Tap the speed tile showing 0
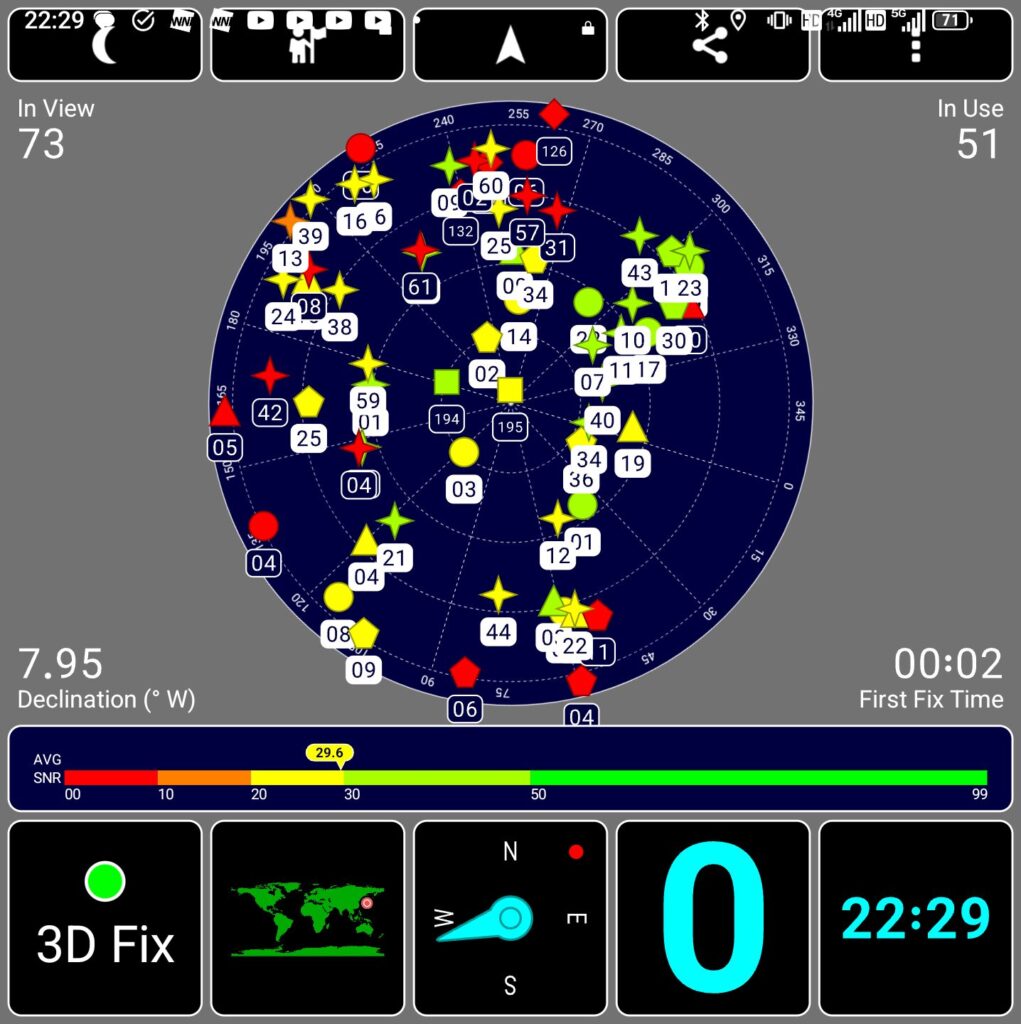 712,918
